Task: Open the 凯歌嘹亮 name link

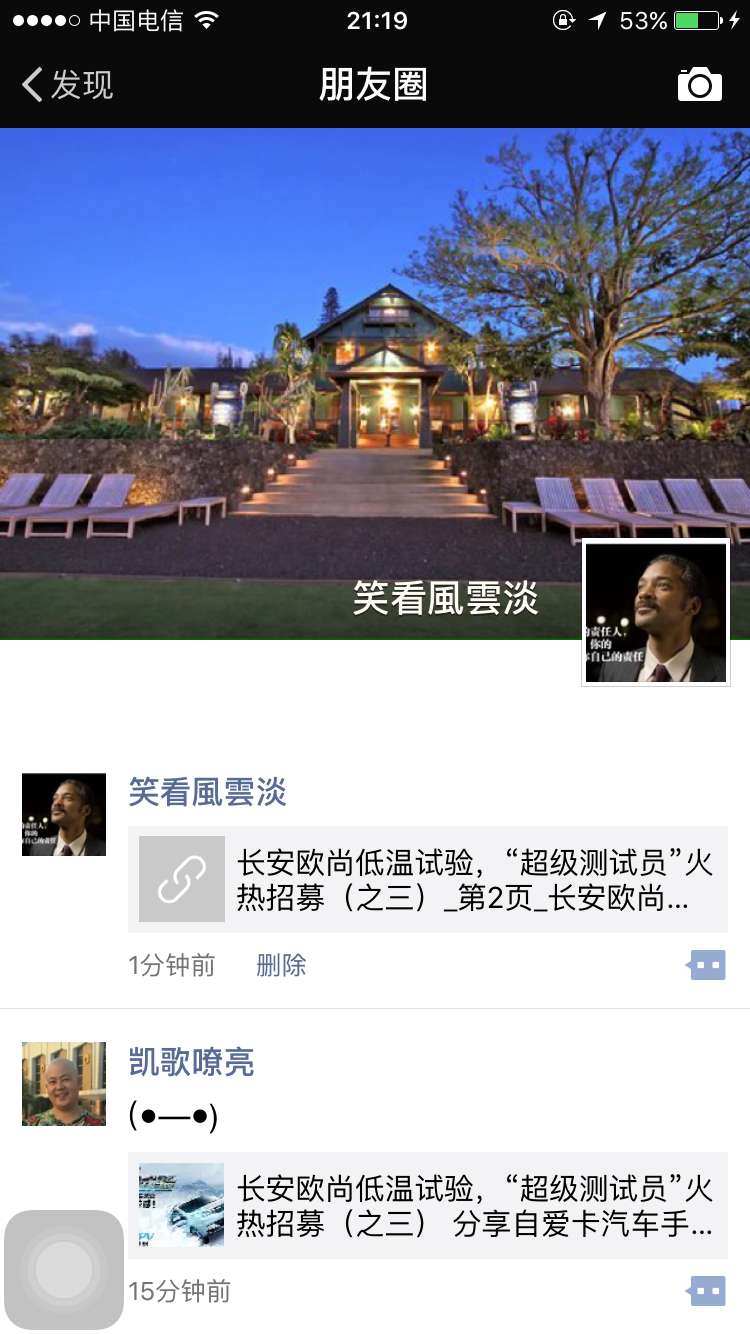Action: click(191, 1062)
